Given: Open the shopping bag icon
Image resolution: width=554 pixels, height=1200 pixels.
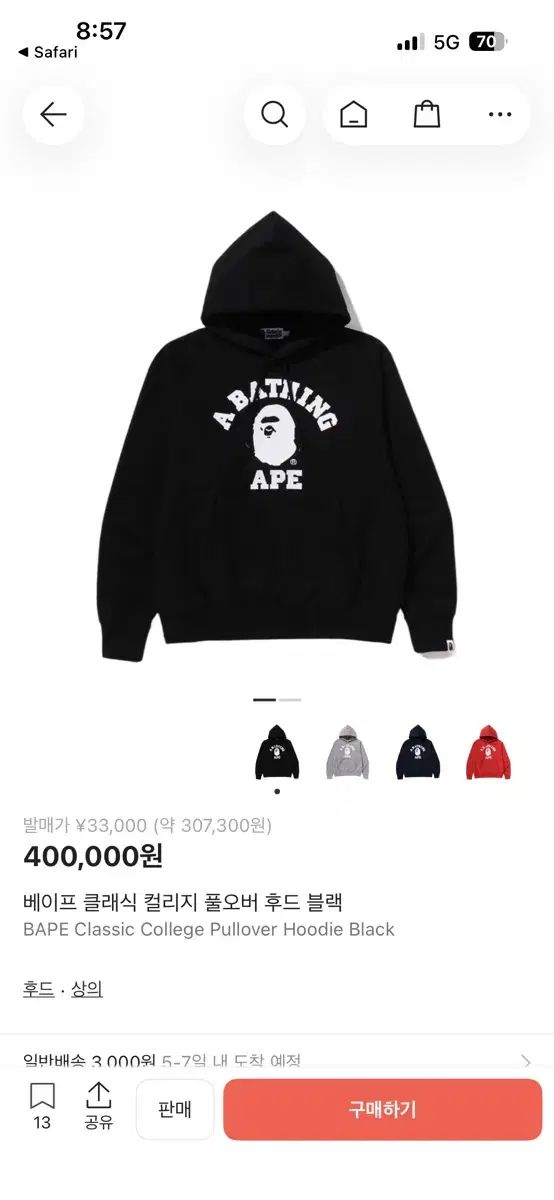Looking at the screenshot, I should click(x=427, y=114).
